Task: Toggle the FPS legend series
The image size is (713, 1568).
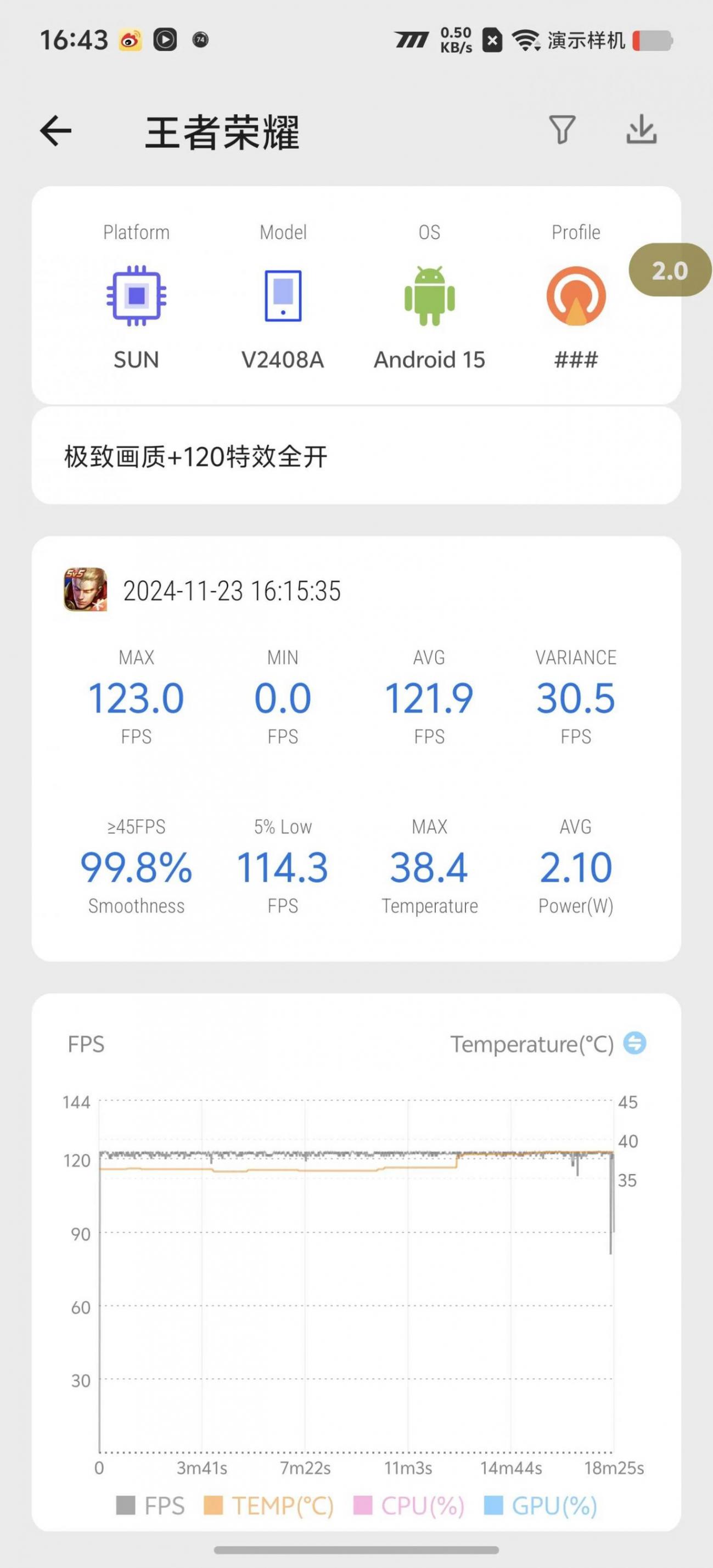Action: click(x=150, y=1505)
